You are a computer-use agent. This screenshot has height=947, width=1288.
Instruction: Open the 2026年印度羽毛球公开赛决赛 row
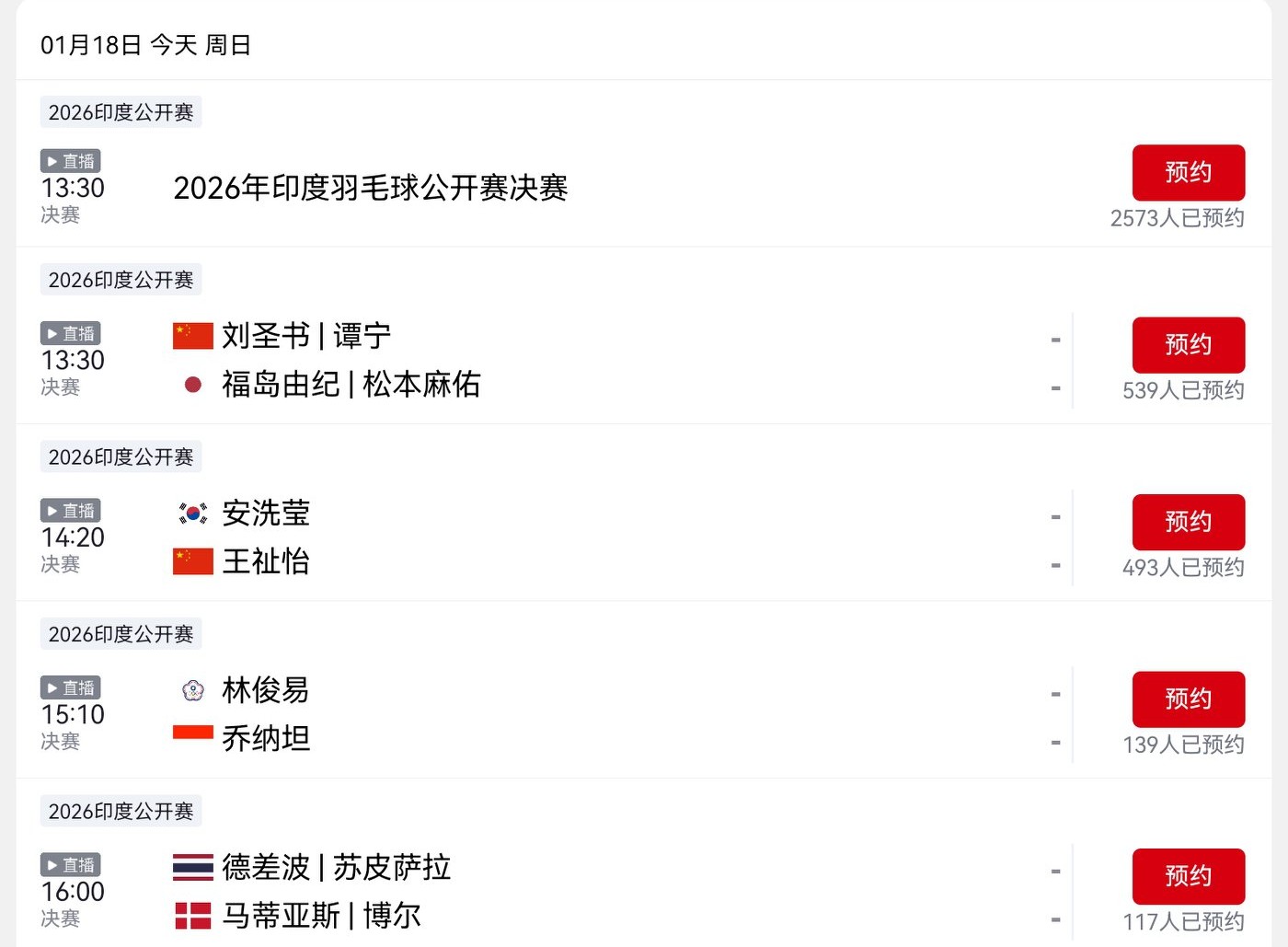pos(370,188)
